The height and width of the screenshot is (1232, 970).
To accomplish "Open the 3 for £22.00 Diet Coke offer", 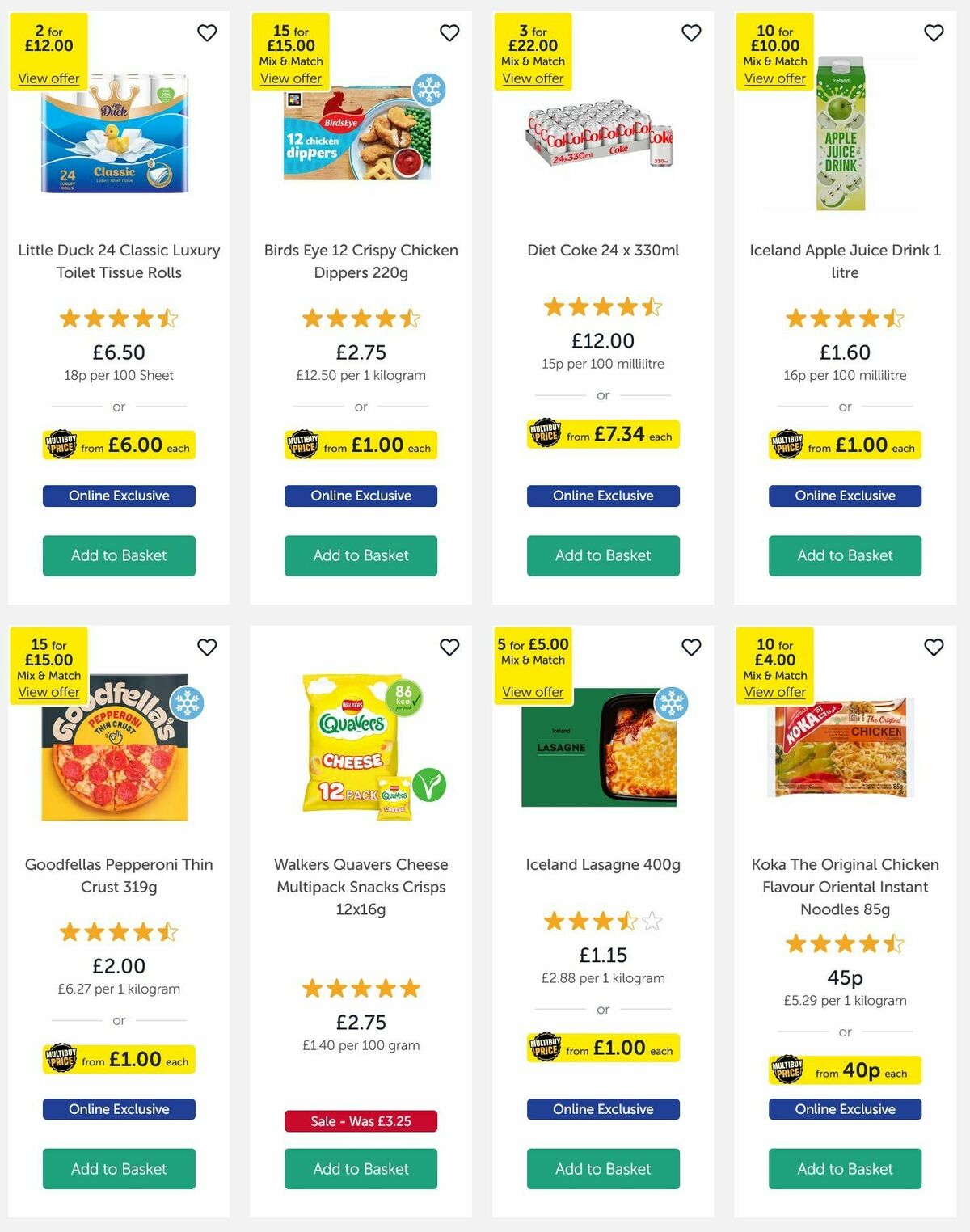I will tap(533, 78).
